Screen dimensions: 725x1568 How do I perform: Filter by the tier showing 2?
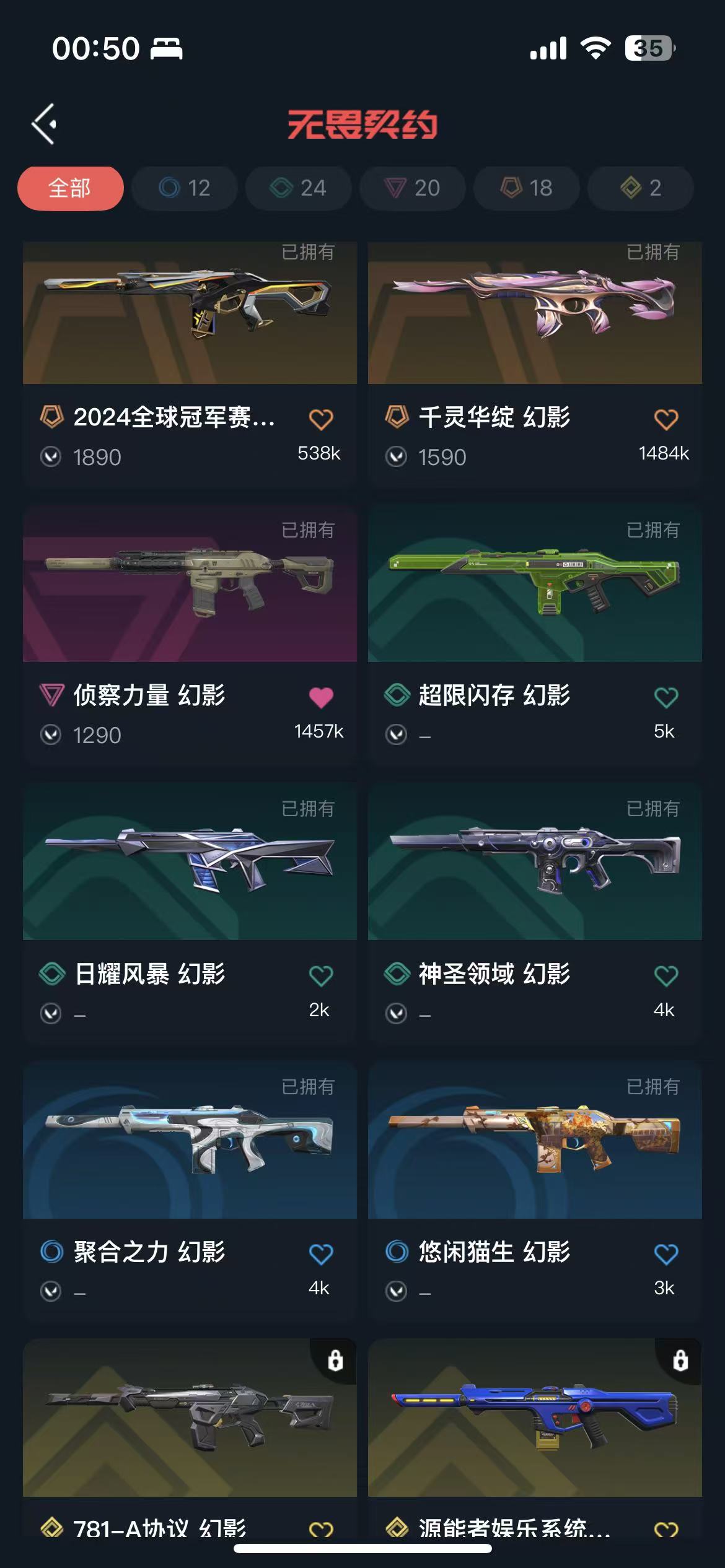[640, 188]
